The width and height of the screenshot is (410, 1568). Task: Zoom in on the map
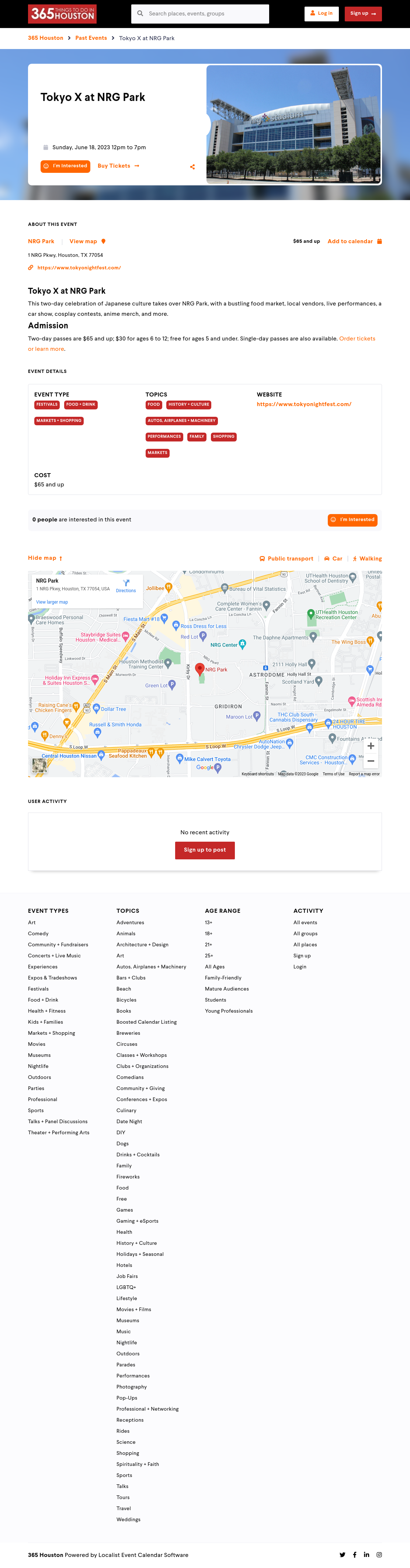(371, 745)
